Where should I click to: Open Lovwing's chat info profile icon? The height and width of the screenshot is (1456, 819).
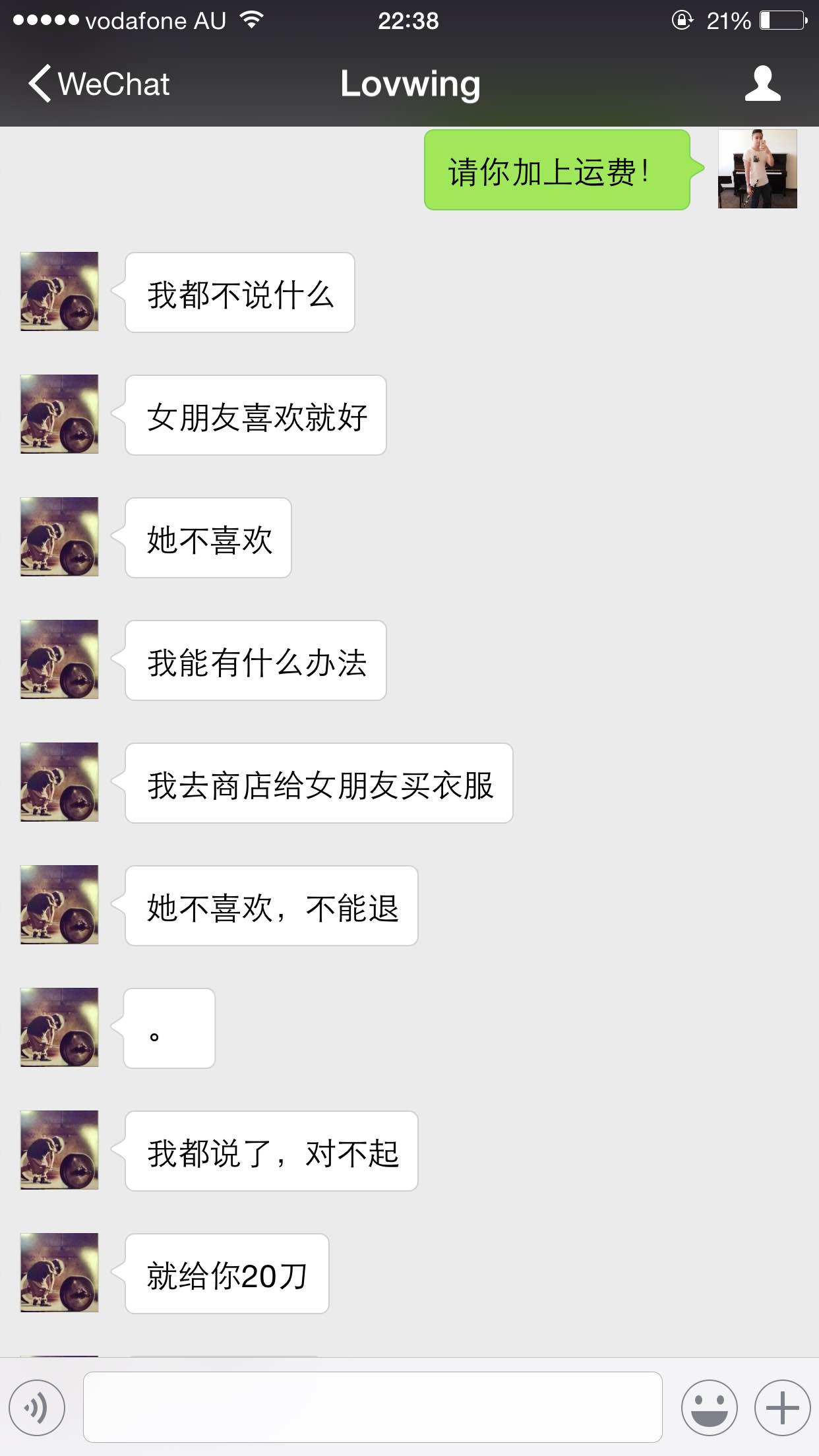[x=762, y=84]
